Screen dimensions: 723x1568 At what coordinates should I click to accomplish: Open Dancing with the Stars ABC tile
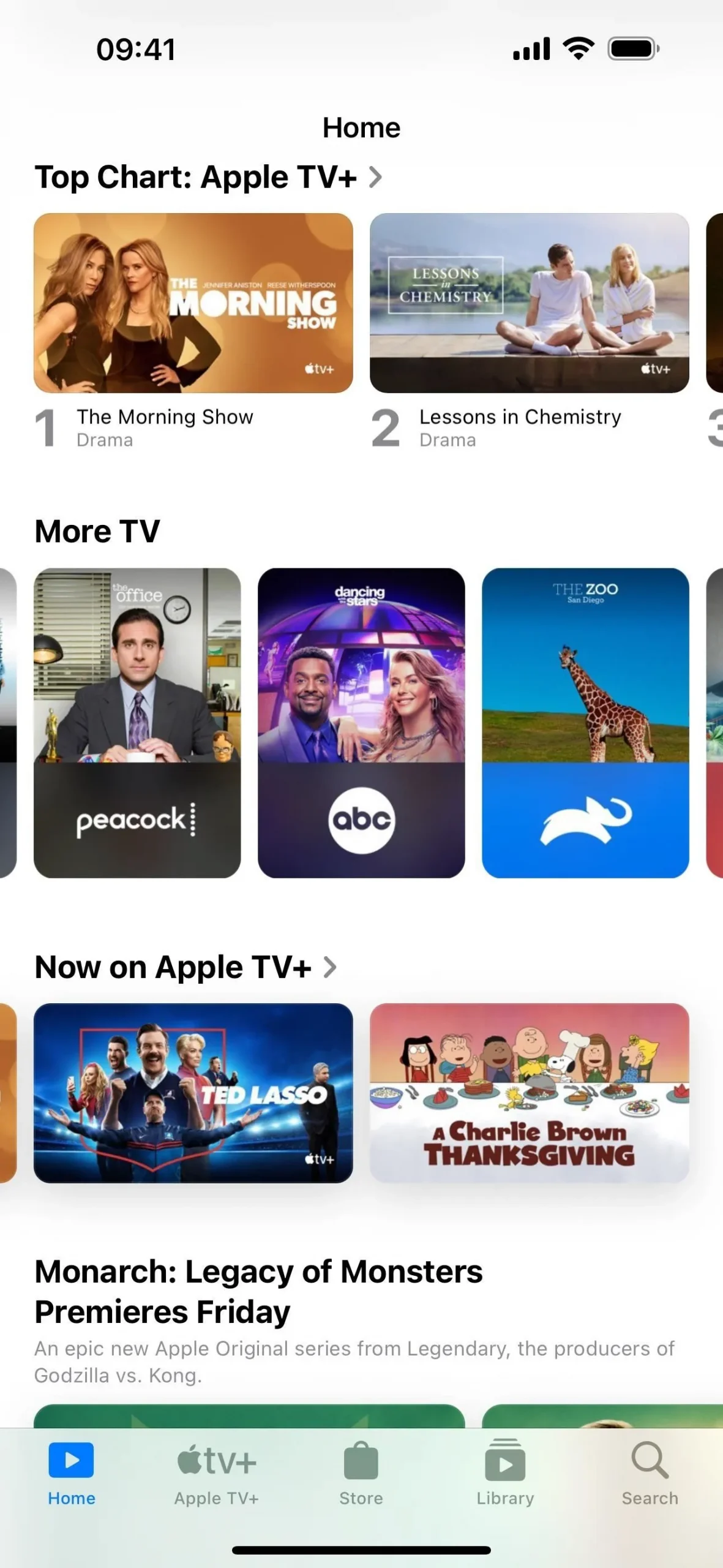tap(361, 723)
